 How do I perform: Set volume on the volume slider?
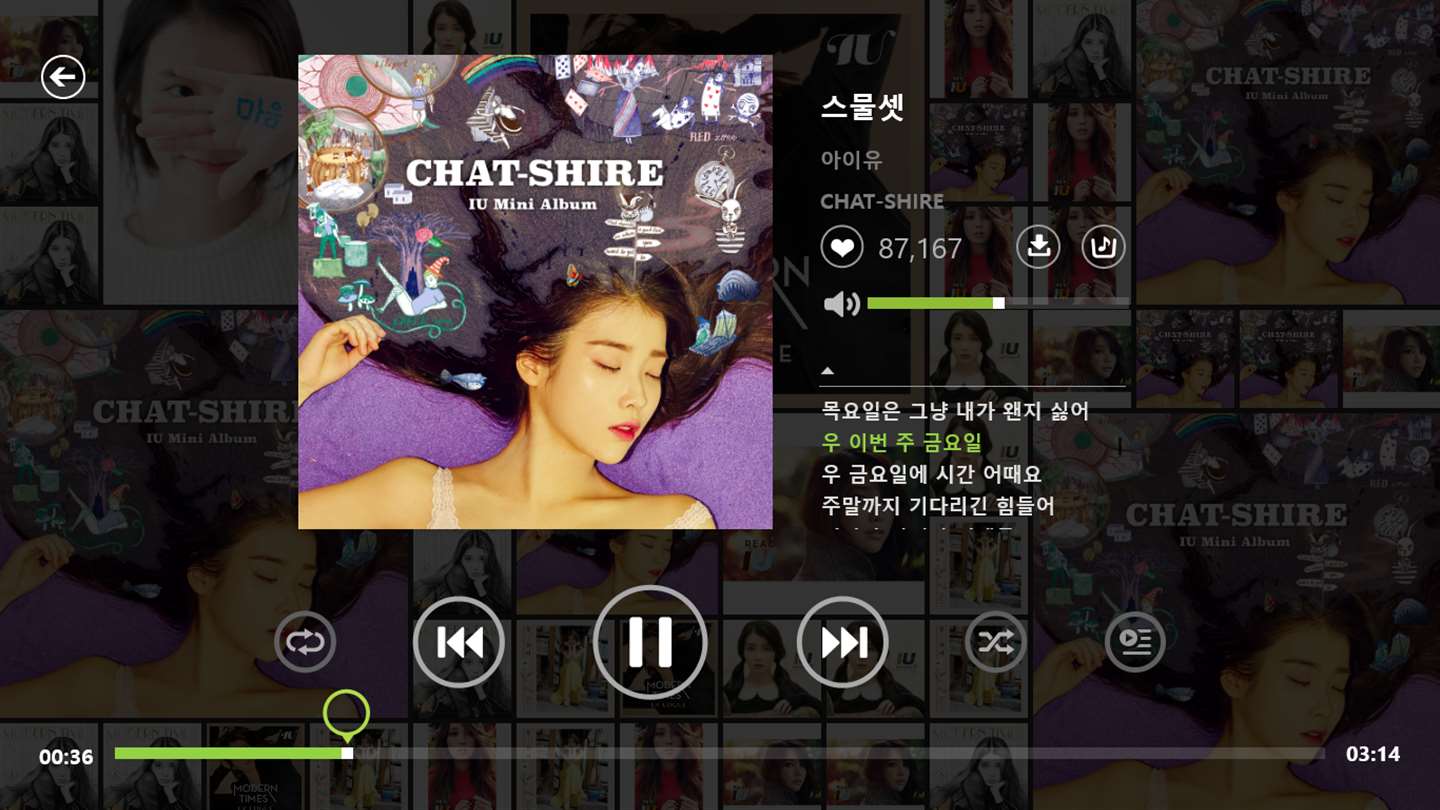(x=998, y=302)
